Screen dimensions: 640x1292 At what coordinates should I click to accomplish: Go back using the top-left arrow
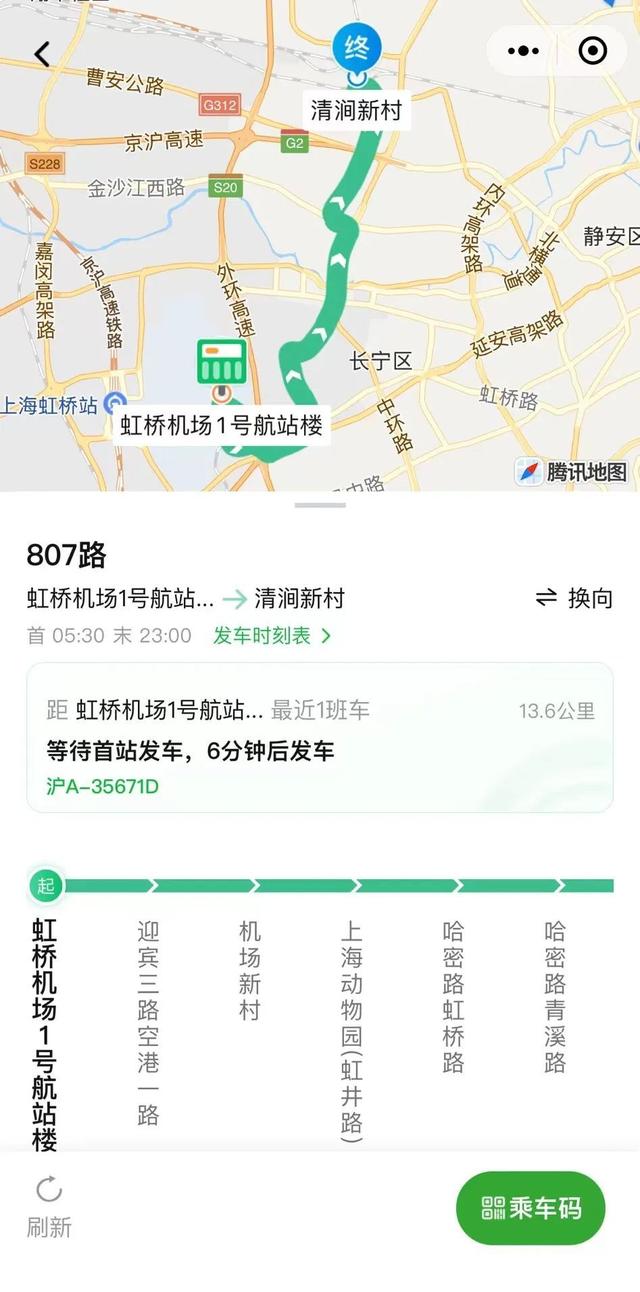tap(42, 54)
